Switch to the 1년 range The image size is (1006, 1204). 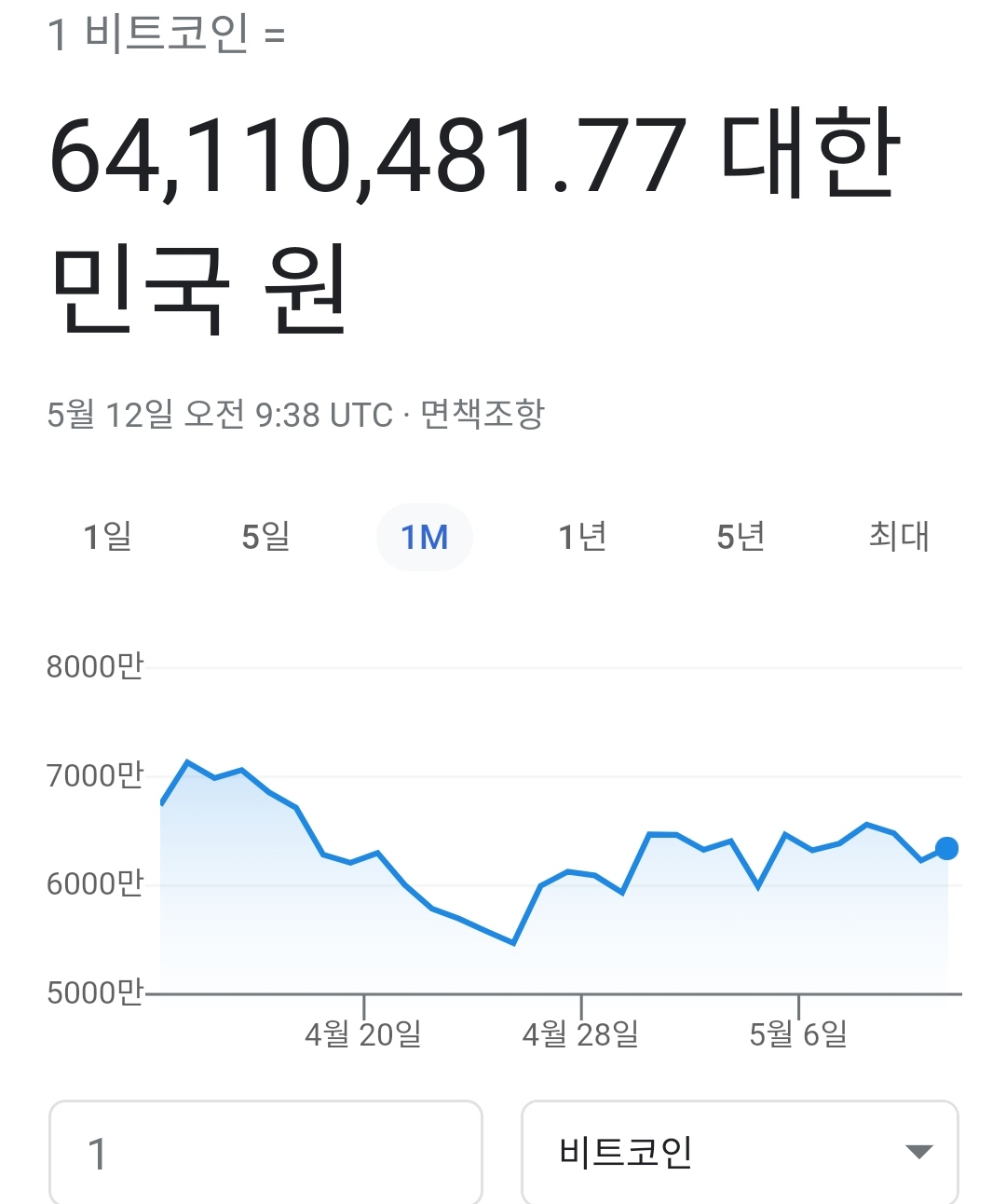pyautogui.click(x=583, y=537)
